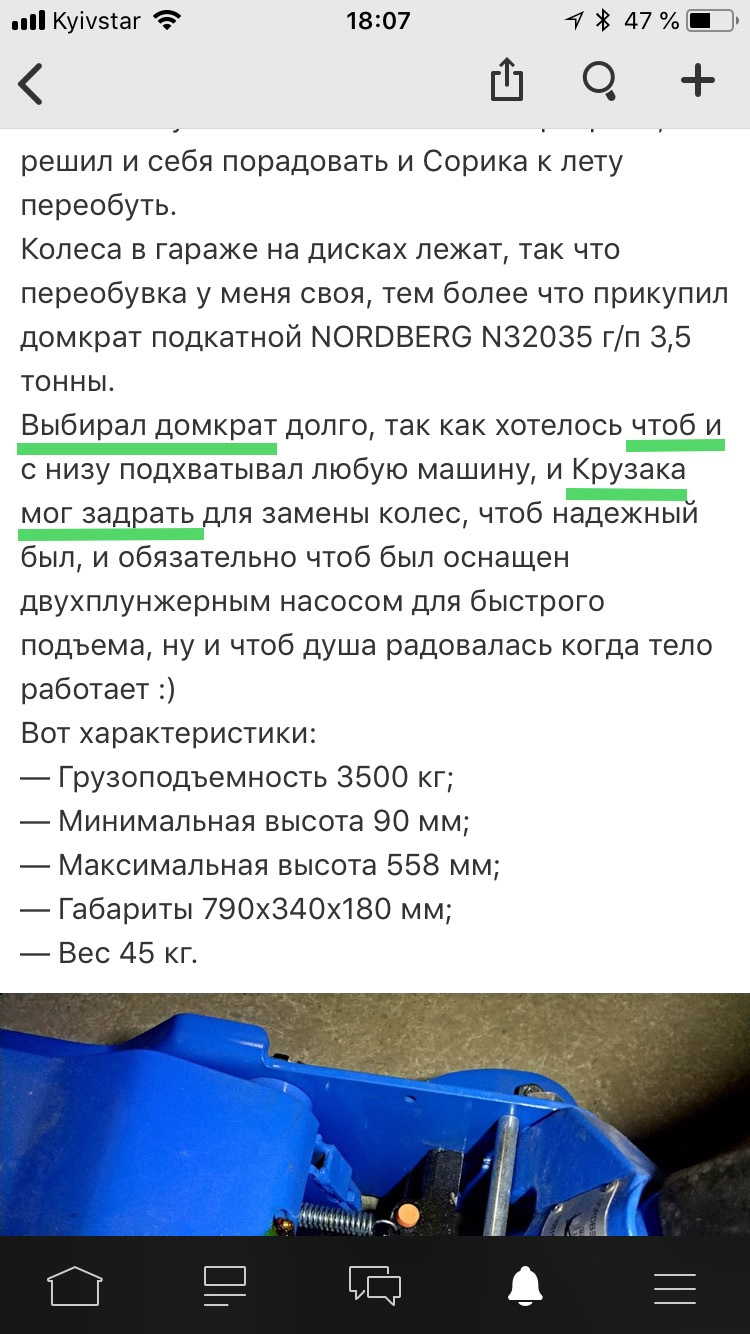Tap the plus icon in the top bar
The image size is (750, 1334).
tap(697, 81)
